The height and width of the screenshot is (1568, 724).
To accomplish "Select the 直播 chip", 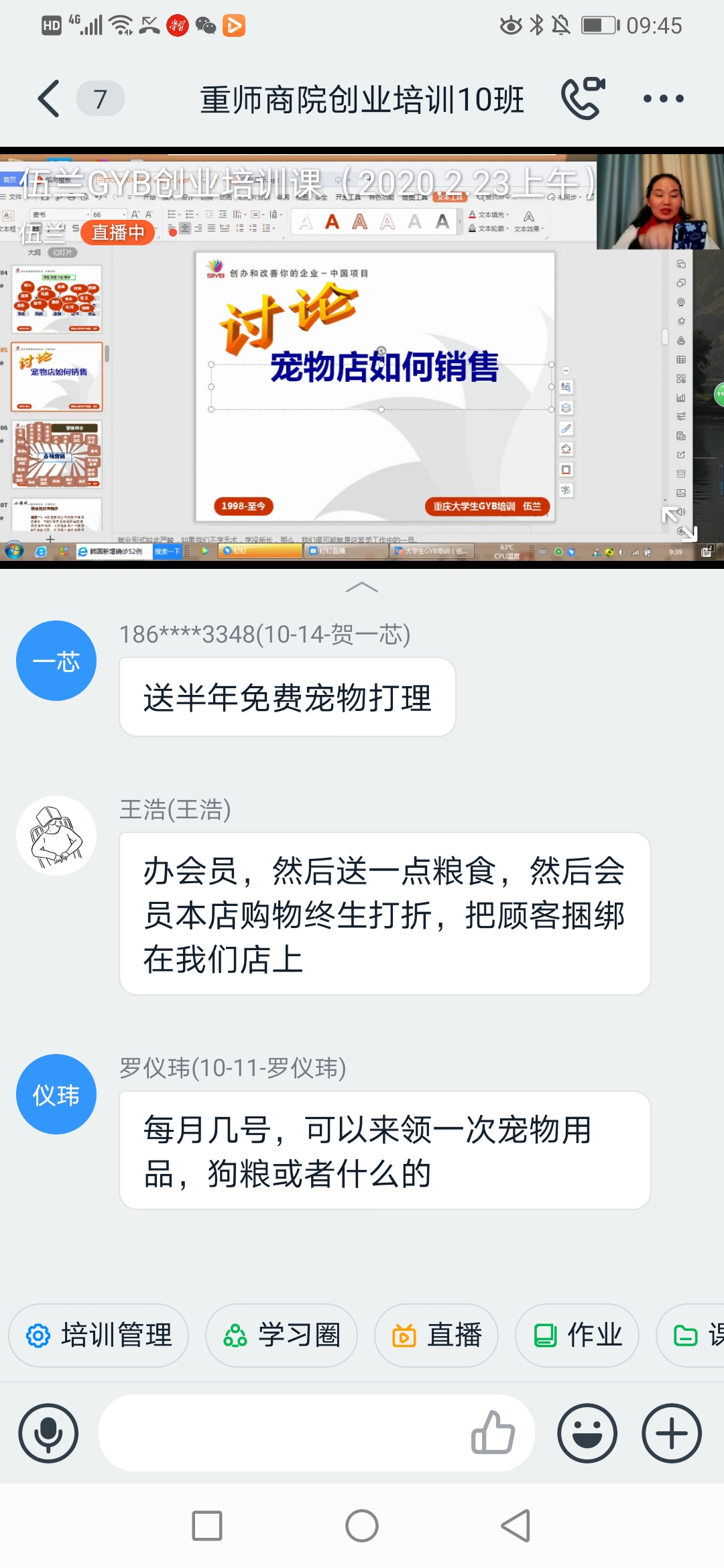I will [x=436, y=1335].
